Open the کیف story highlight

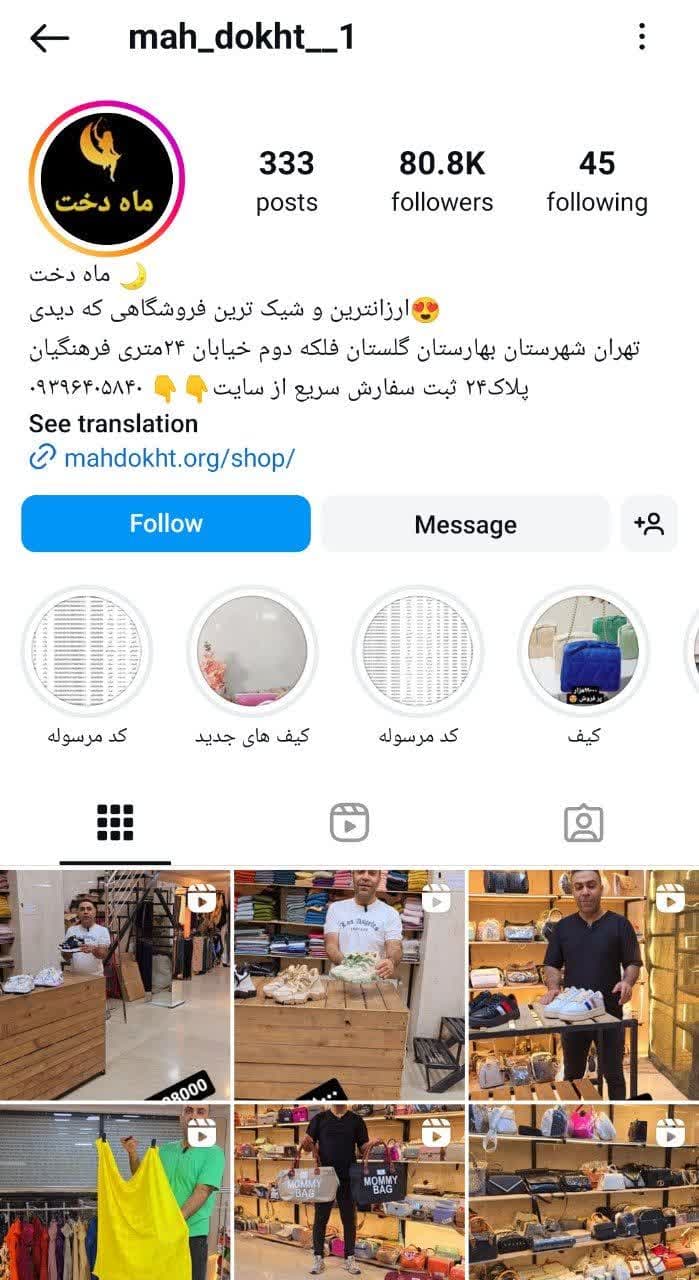(583, 650)
